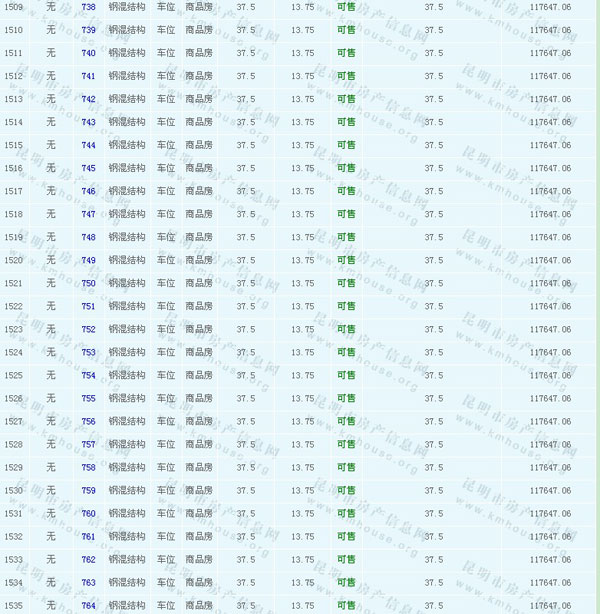Open parking unit 739 link
Image resolution: width=600 pixels, height=614 pixels.
tap(89, 30)
